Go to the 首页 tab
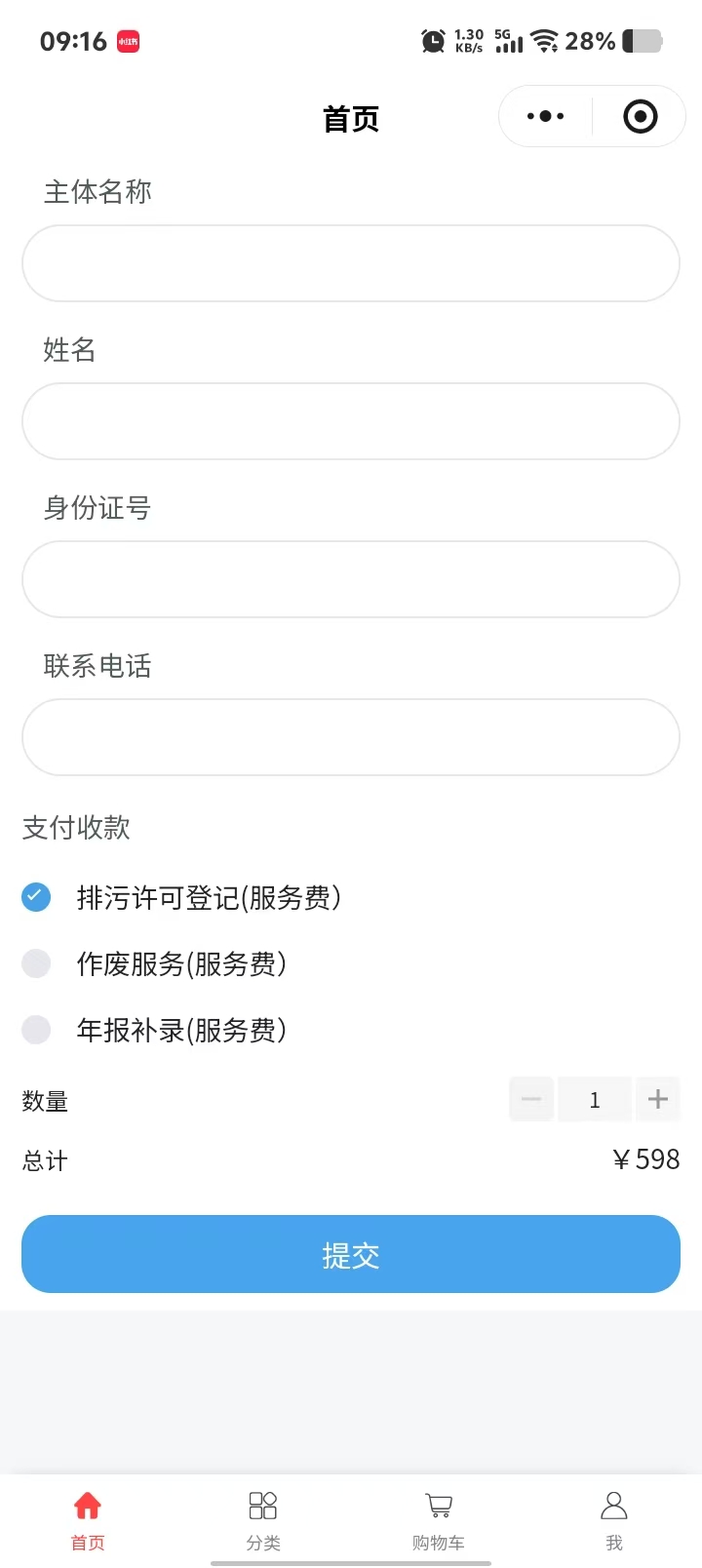Image resolution: width=702 pixels, height=1568 pixels. (x=88, y=1519)
